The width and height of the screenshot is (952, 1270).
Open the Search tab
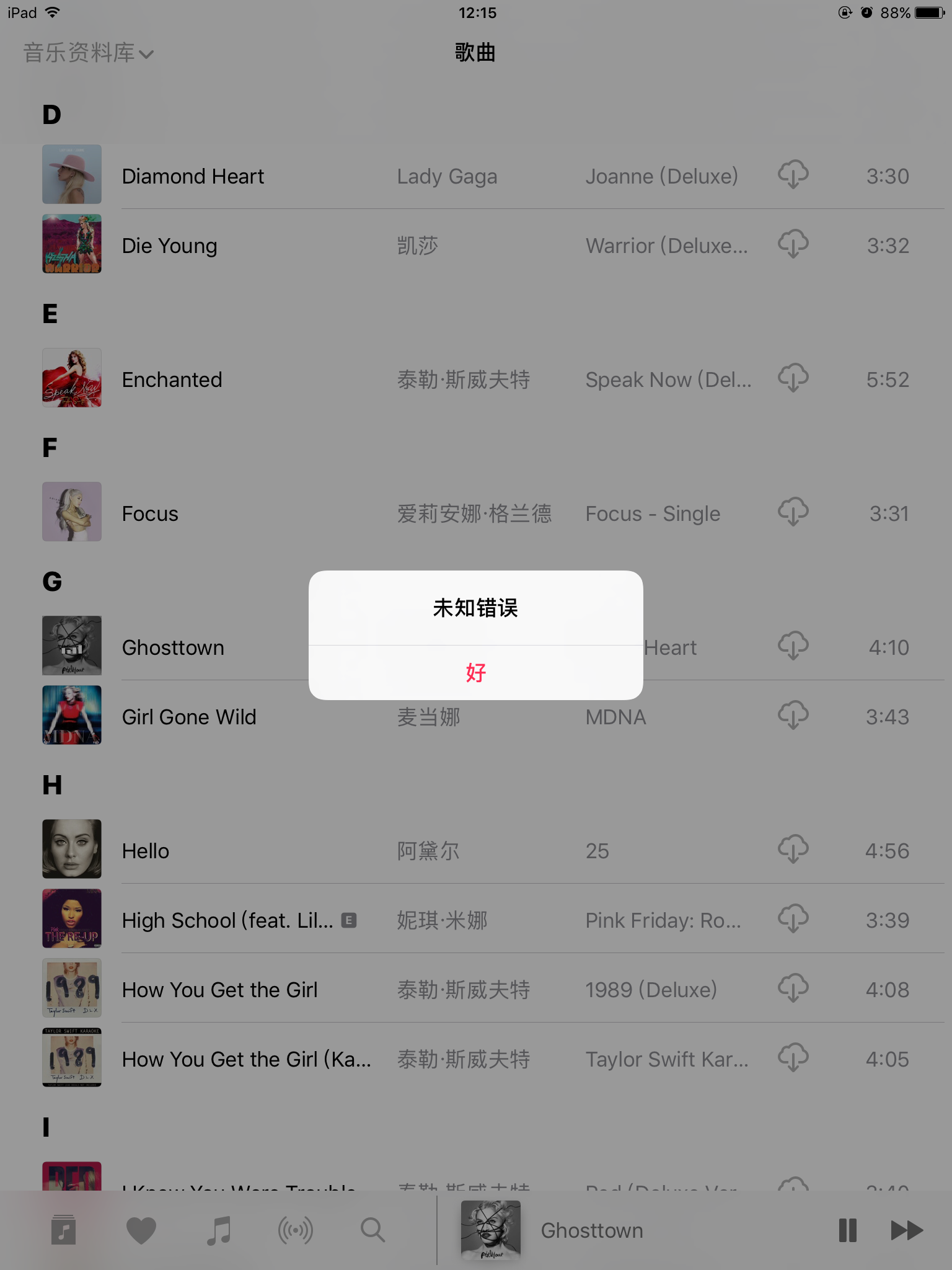[x=372, y=1230]
